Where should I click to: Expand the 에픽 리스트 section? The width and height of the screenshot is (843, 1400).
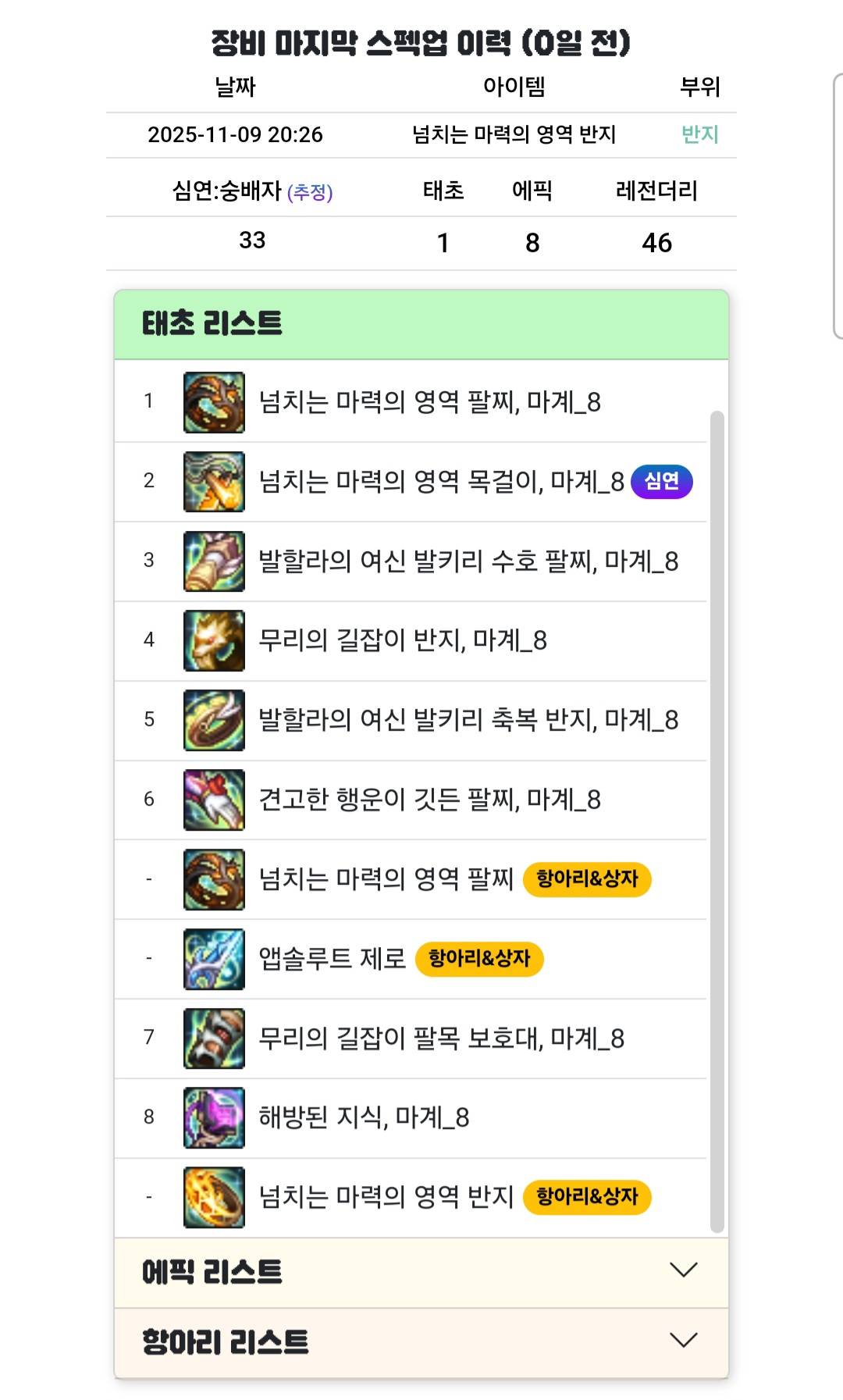click(421, 1272)
